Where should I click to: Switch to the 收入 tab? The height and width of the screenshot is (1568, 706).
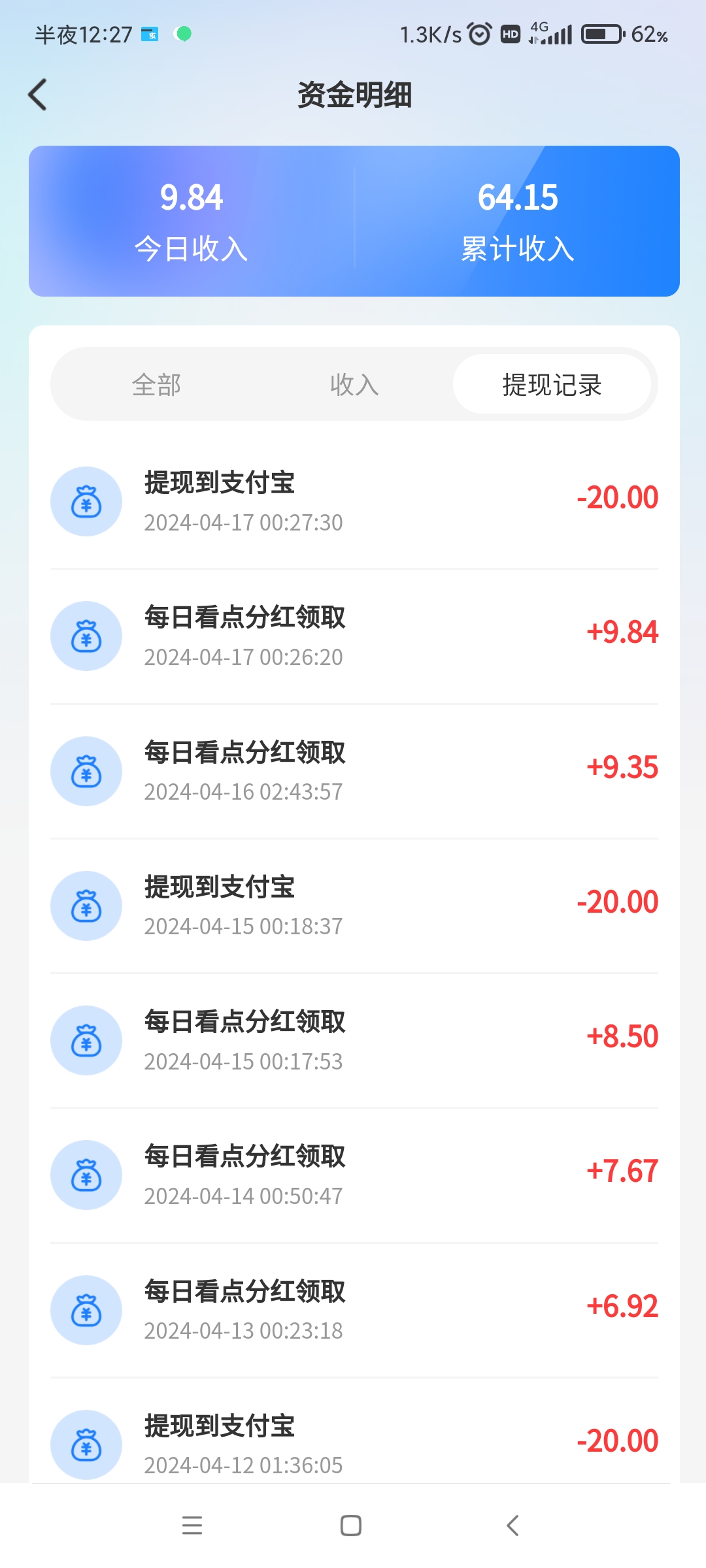coord(354,384)
